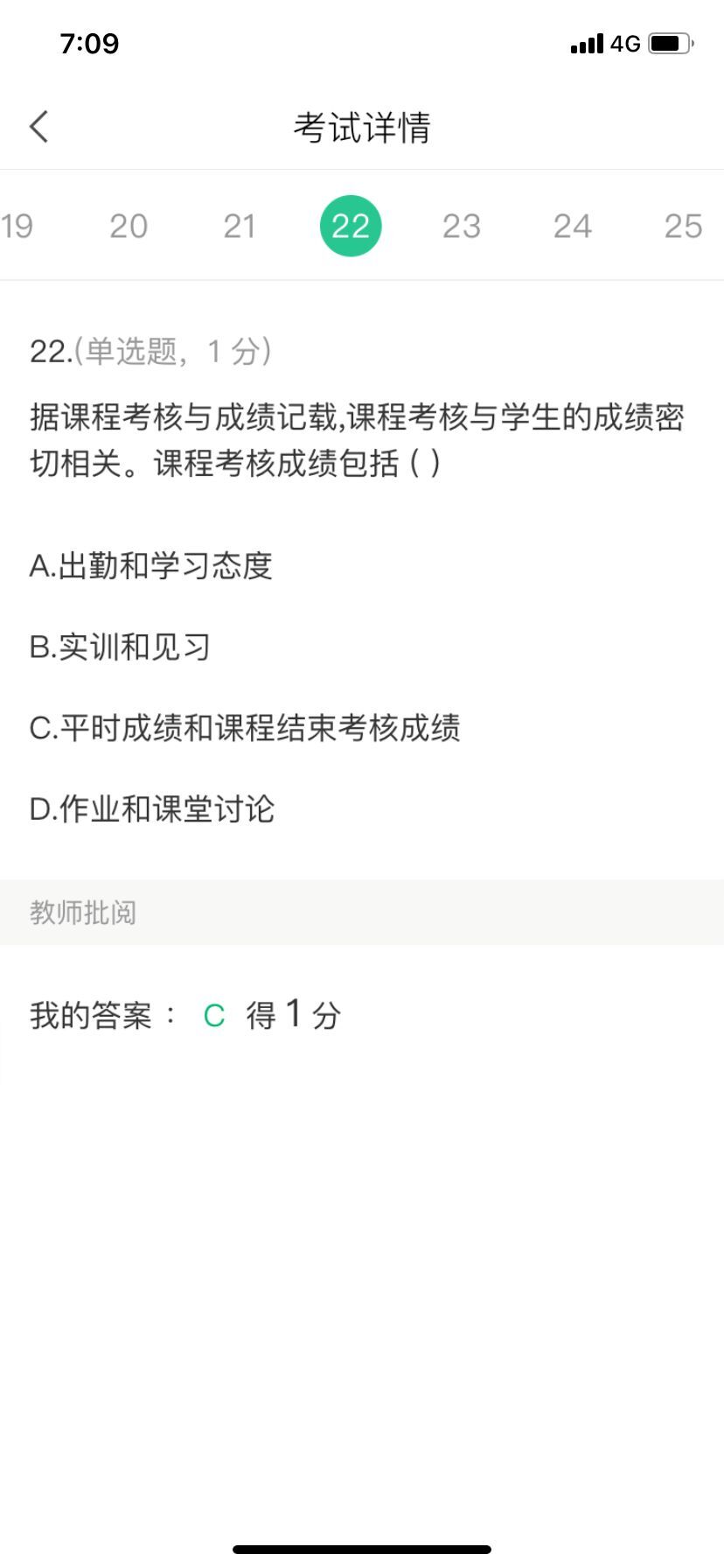Jump to question 19

pos(17,227)
